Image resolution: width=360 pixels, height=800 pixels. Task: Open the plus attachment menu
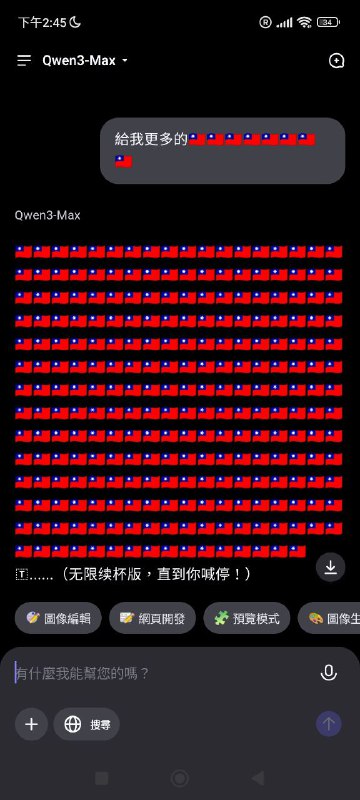point(32,724)
